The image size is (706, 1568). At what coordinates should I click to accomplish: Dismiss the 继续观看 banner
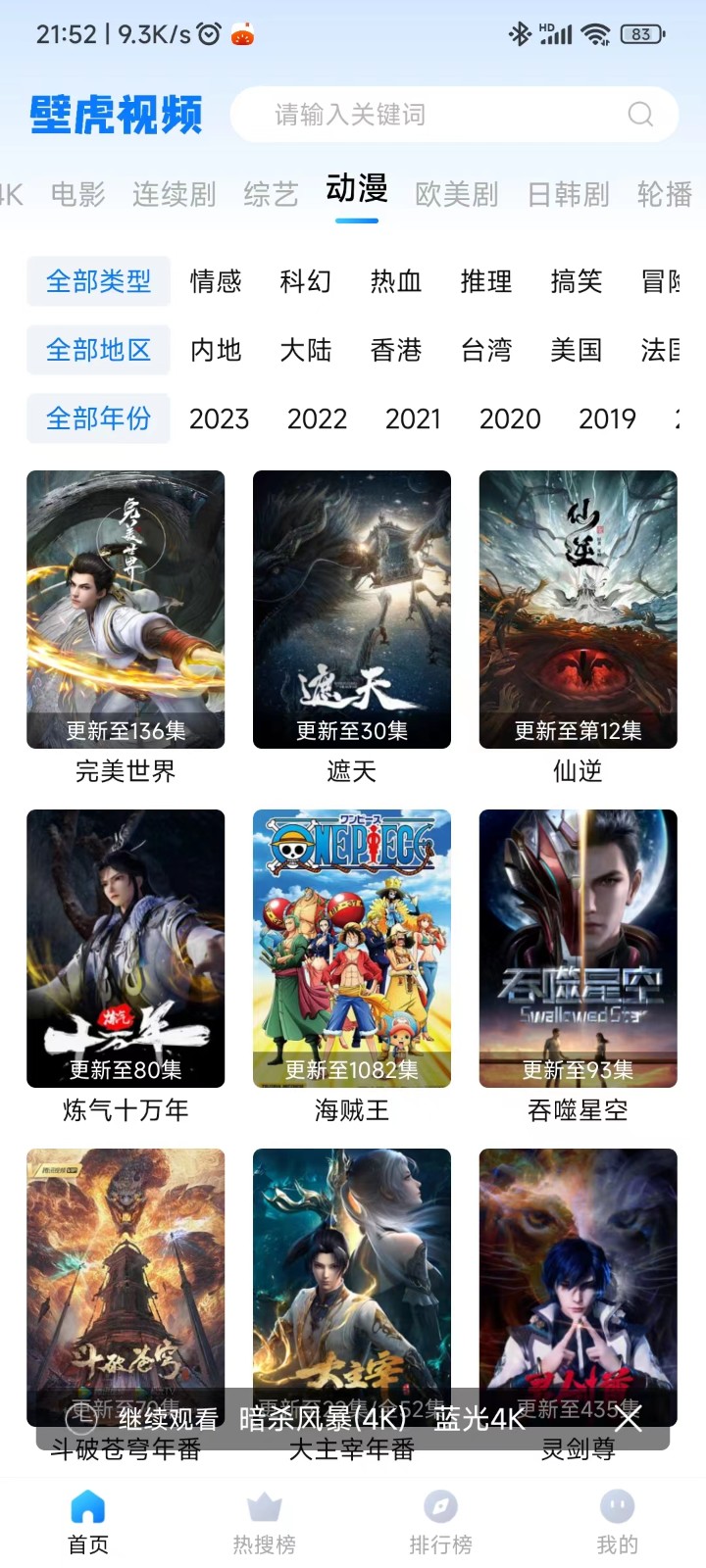tap(630, 1418)
